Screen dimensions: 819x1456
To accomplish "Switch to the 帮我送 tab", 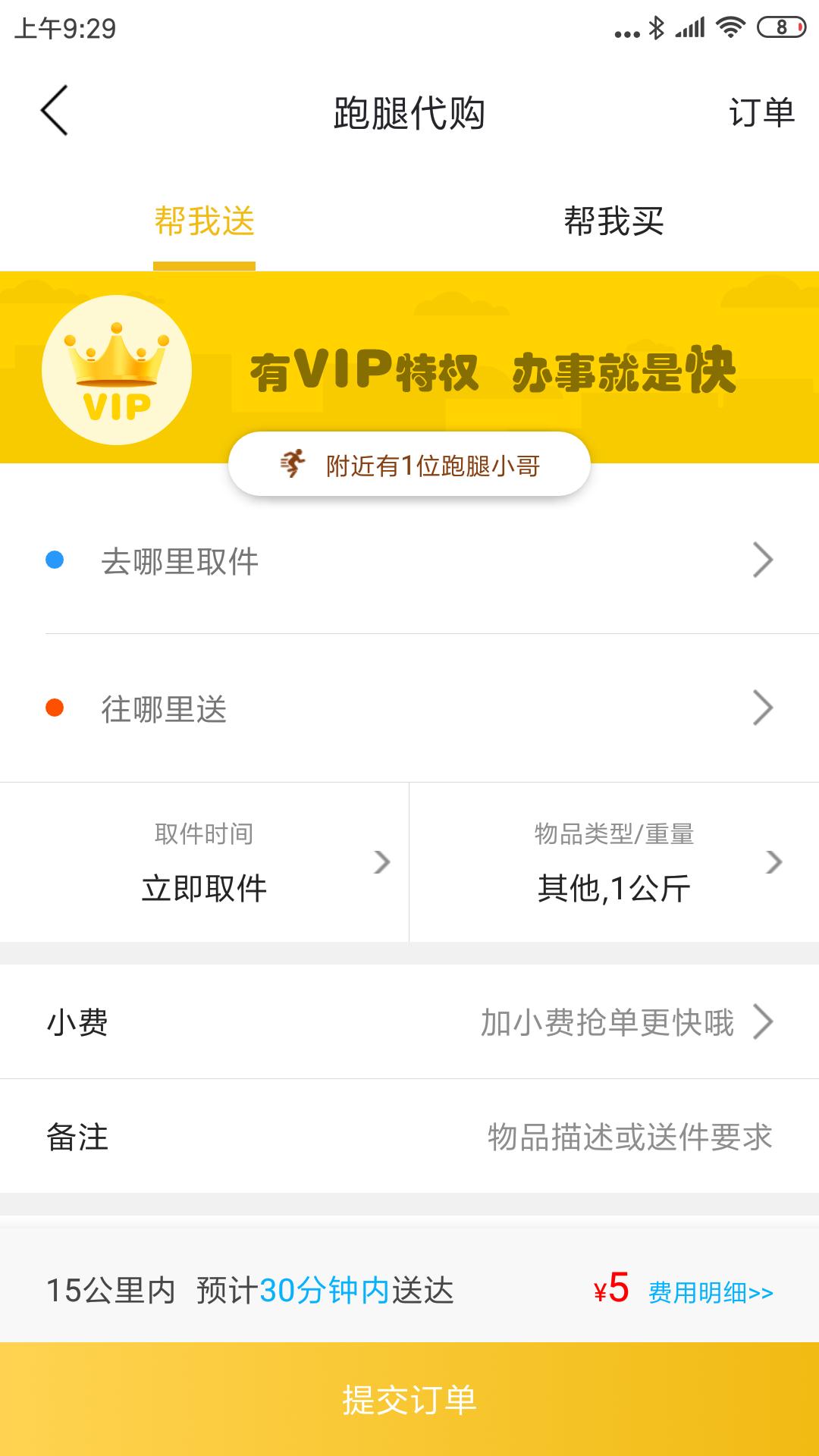I will tap(204, 222).
